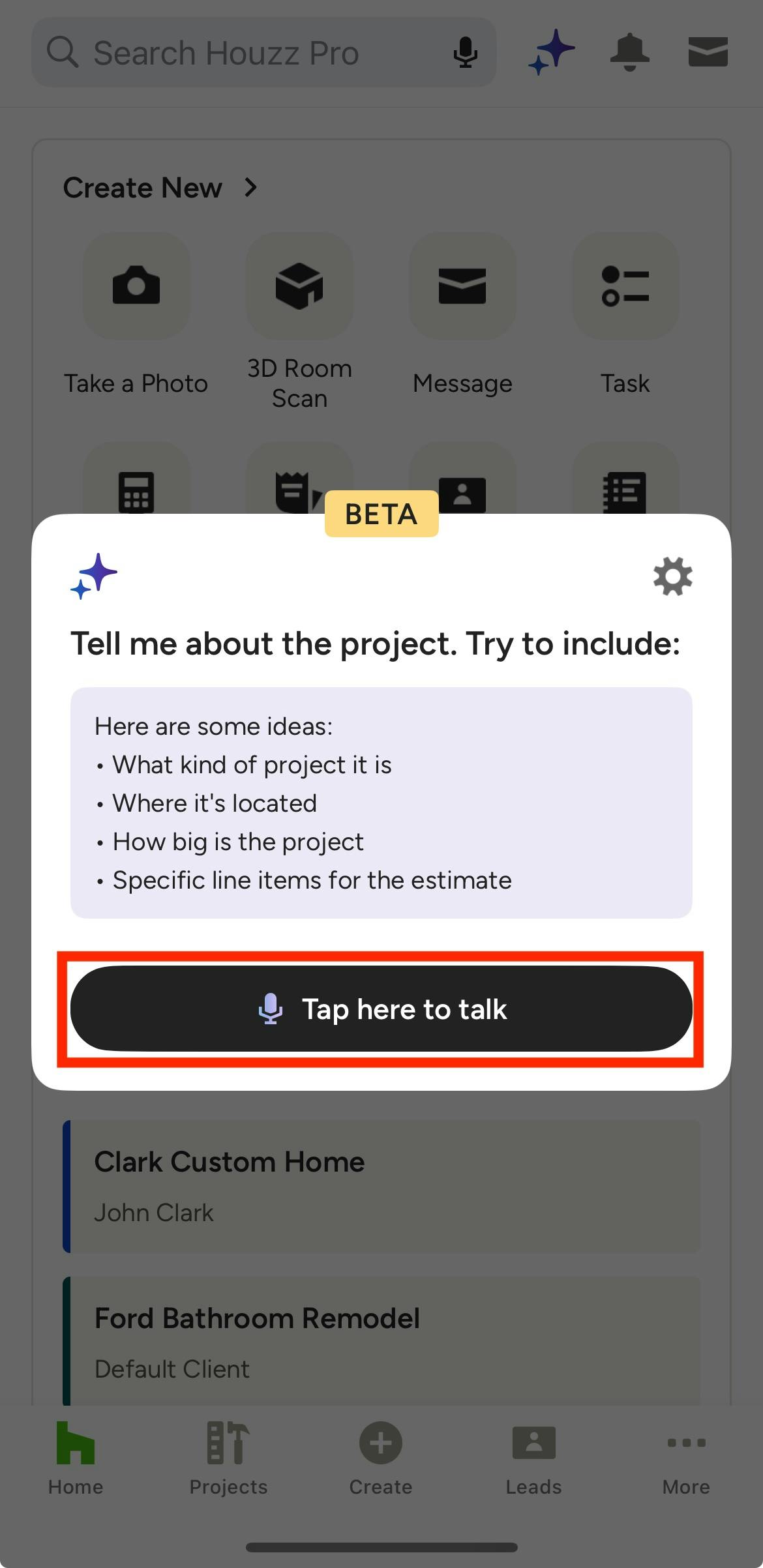Switch to the Projects tab

pyautogui.click(x=228, y=1458)
